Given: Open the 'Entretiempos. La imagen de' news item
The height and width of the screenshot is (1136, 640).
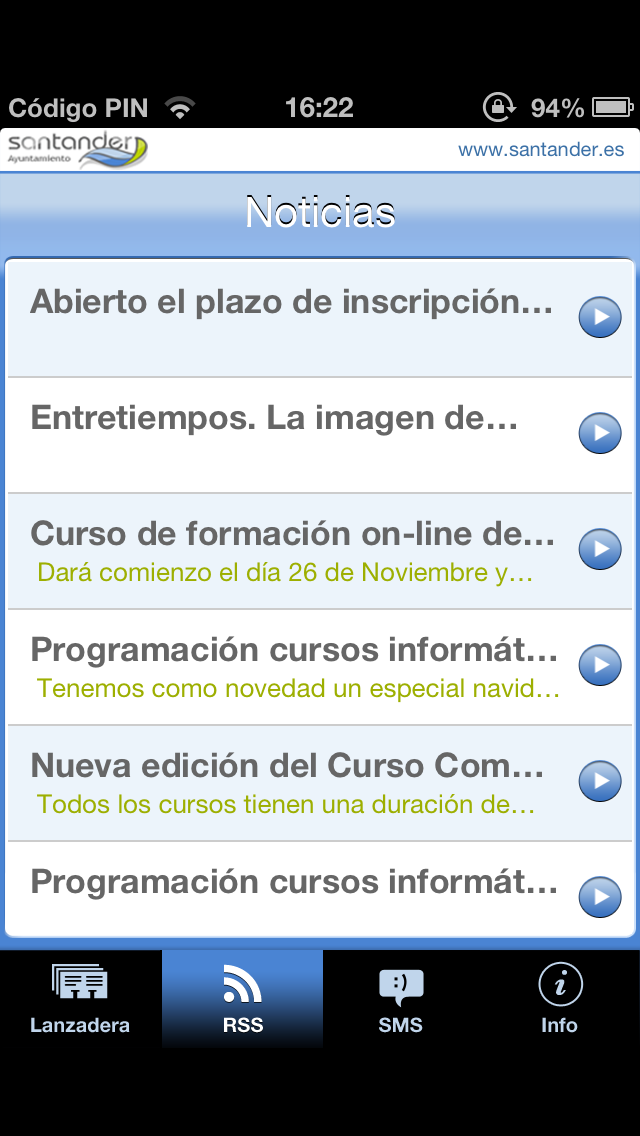Looking at the screenshot, I should click(x=300, y=433).
